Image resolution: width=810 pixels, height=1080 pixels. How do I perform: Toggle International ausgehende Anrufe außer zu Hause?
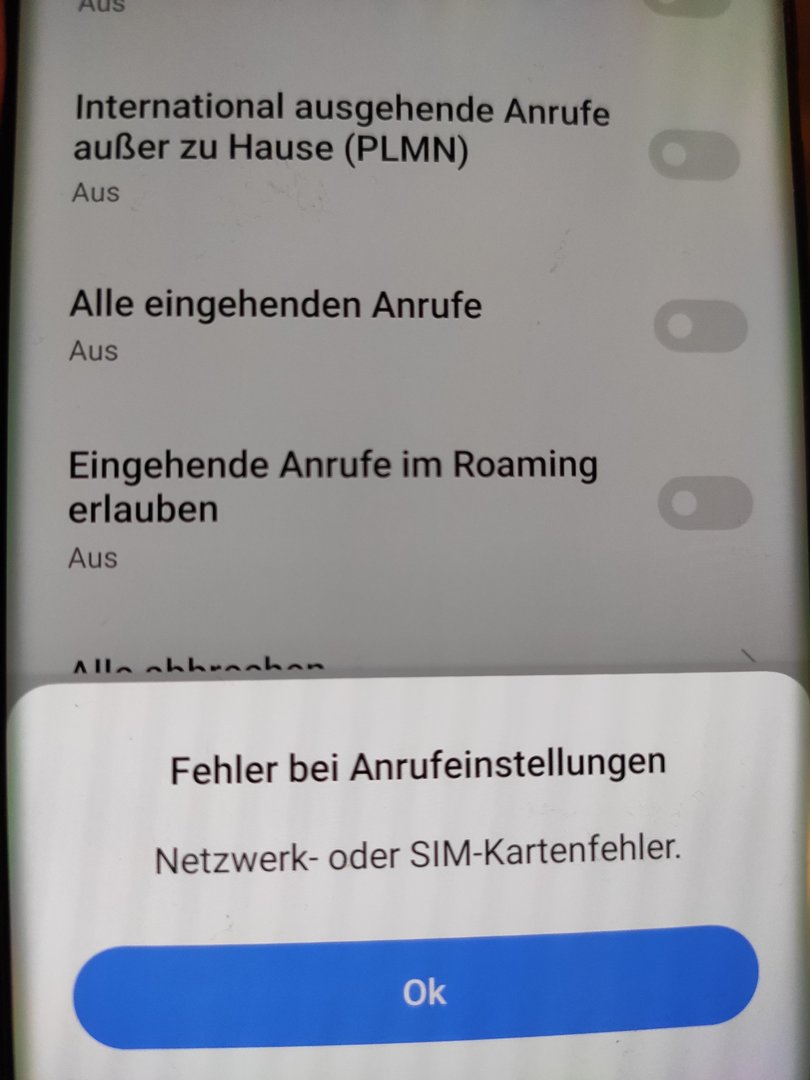(694, 158)
